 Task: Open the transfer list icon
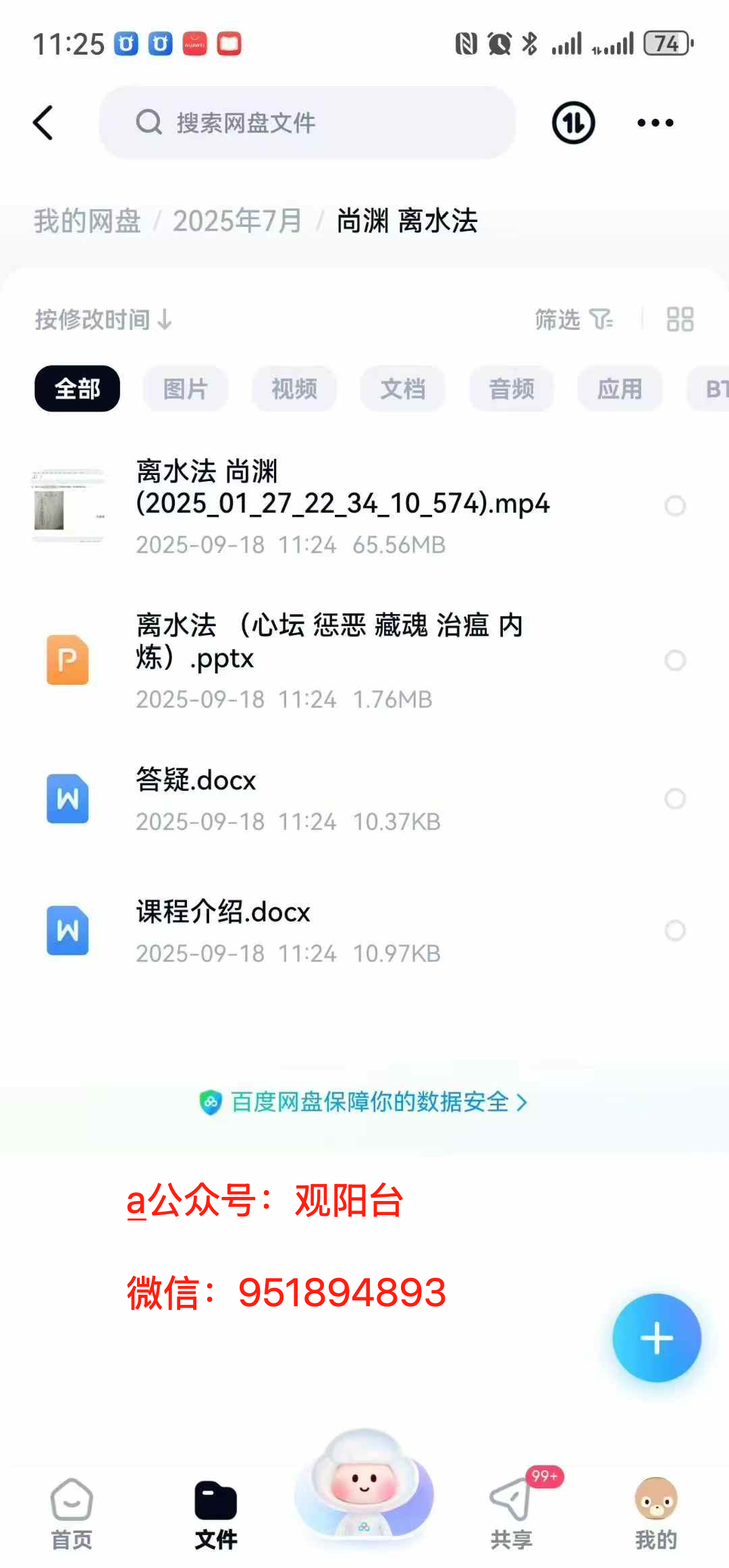click(573, 123)
